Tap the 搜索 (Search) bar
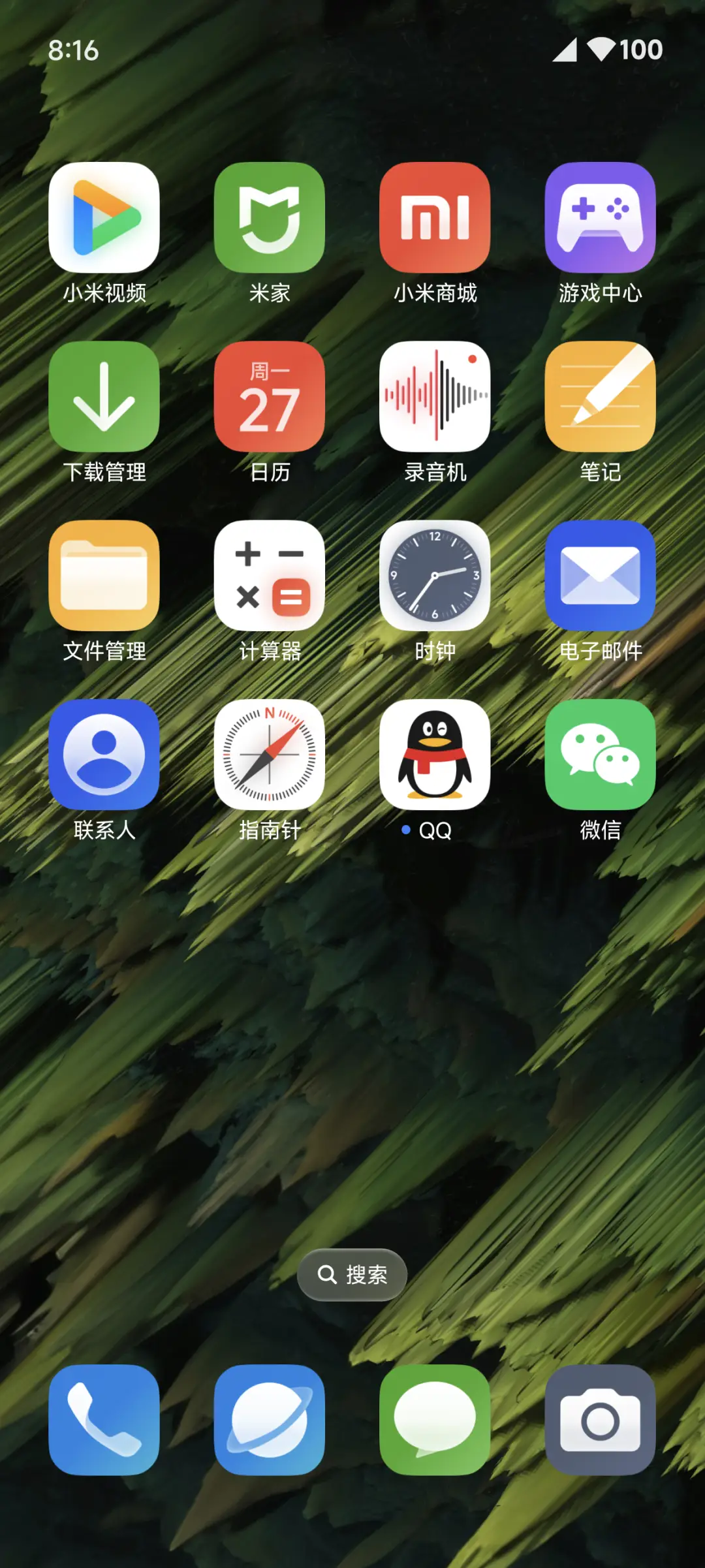This screenshot has height=1568, width=705. pyautogui.click(x=351, y=1273)
